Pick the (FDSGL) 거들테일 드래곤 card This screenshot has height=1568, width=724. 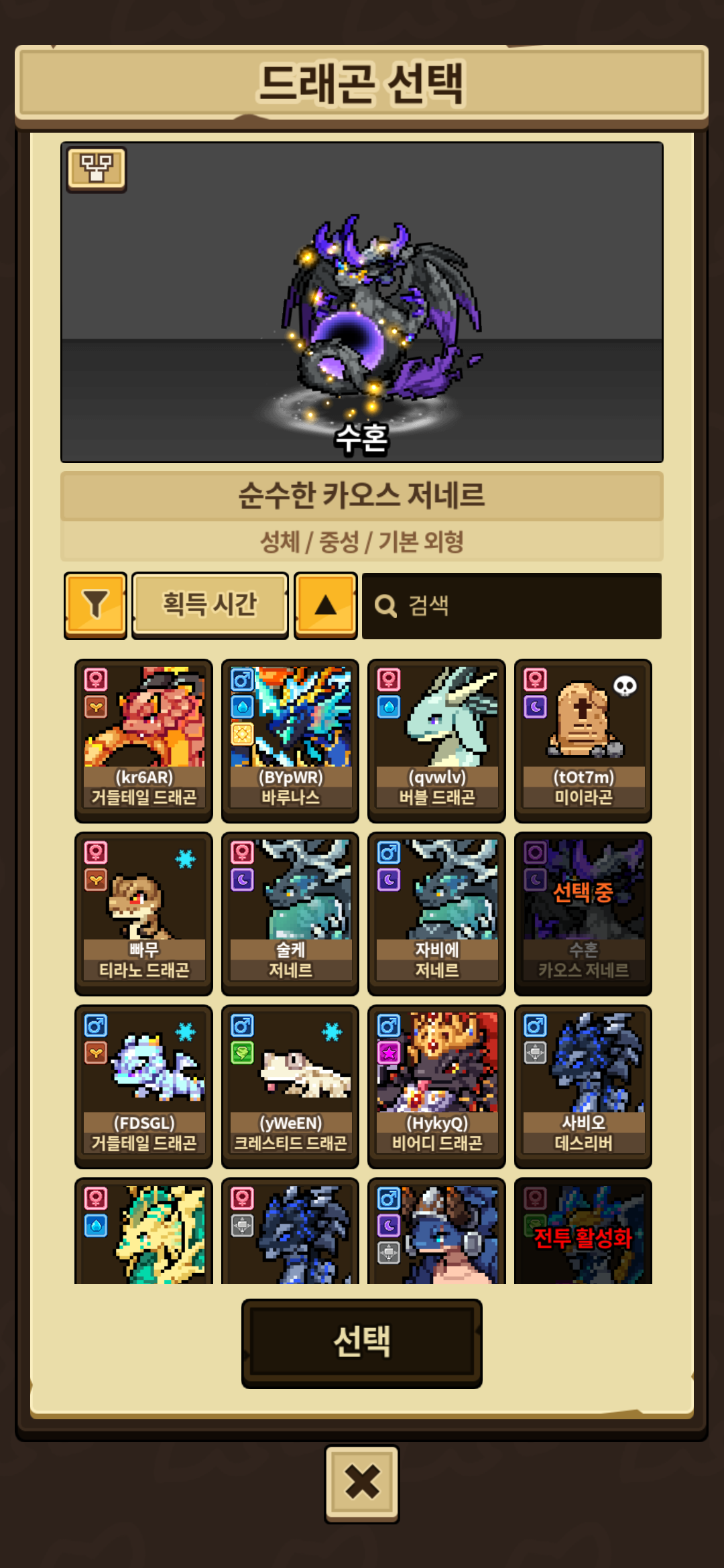pos(143,1086)
